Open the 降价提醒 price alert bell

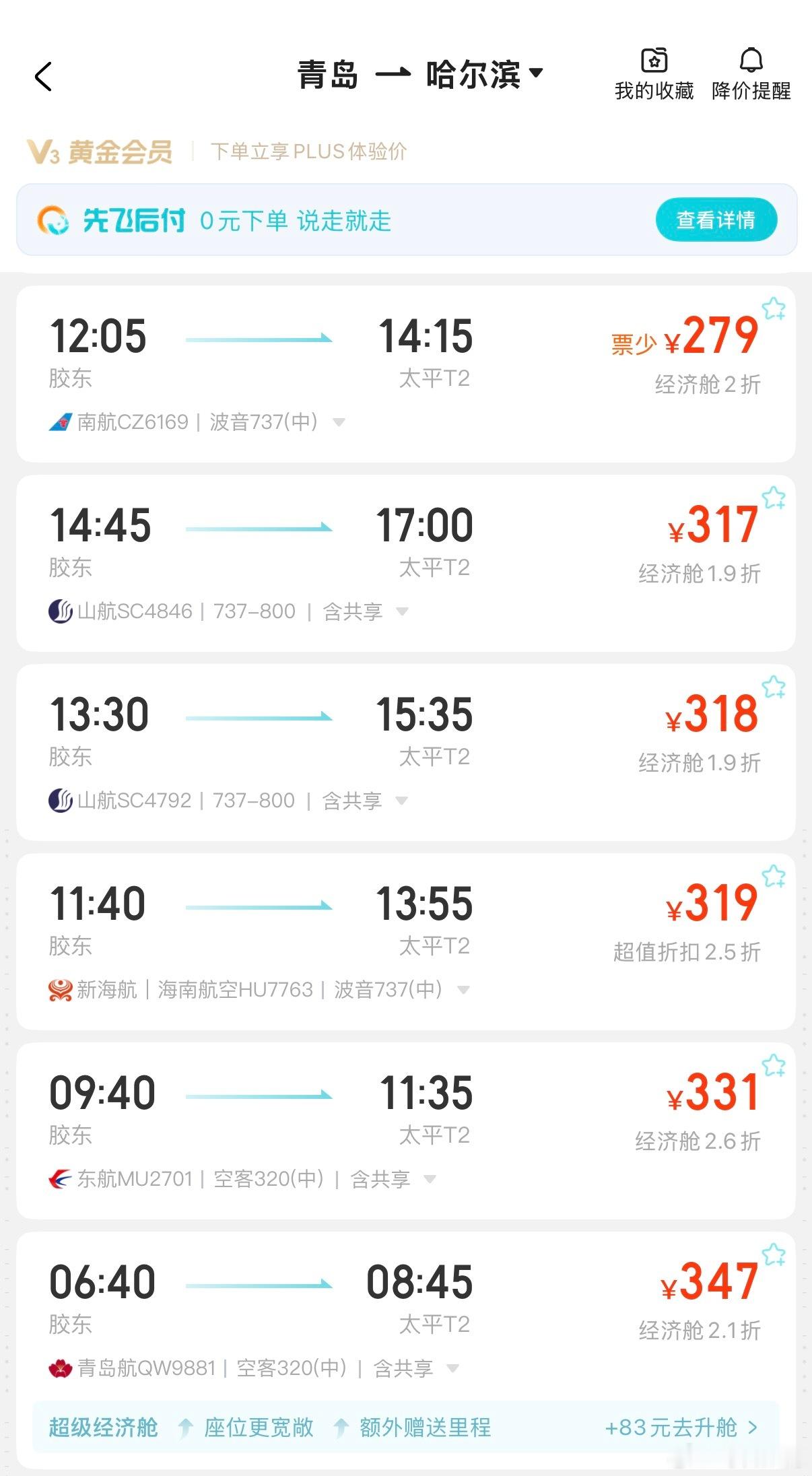pyautogui.click(x=752, y=71)
